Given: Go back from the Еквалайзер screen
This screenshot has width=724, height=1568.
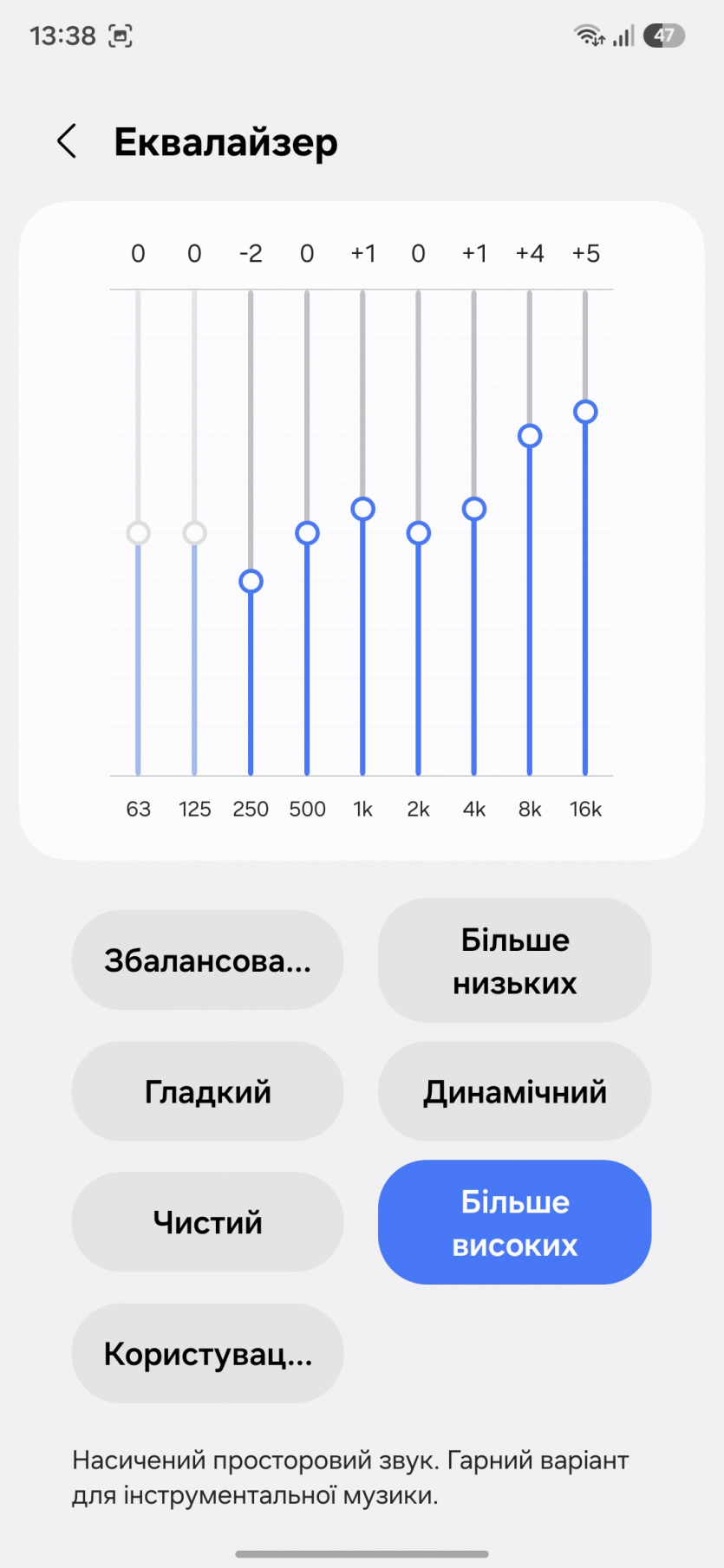Looking at the screenshot, I should pyautogui.click(x=67, y=141).
